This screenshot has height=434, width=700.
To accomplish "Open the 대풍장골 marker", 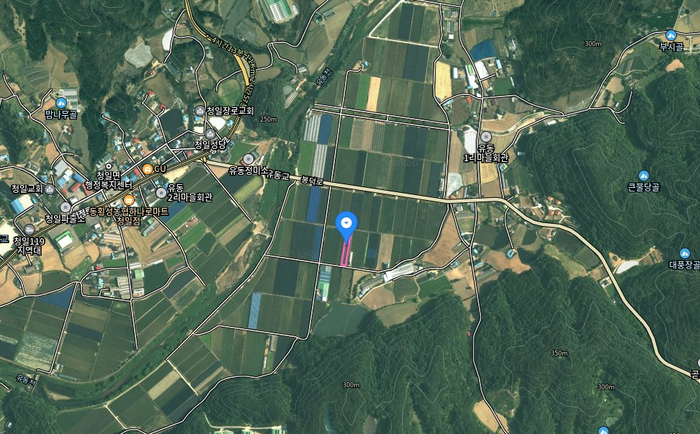I will (684, 253).
